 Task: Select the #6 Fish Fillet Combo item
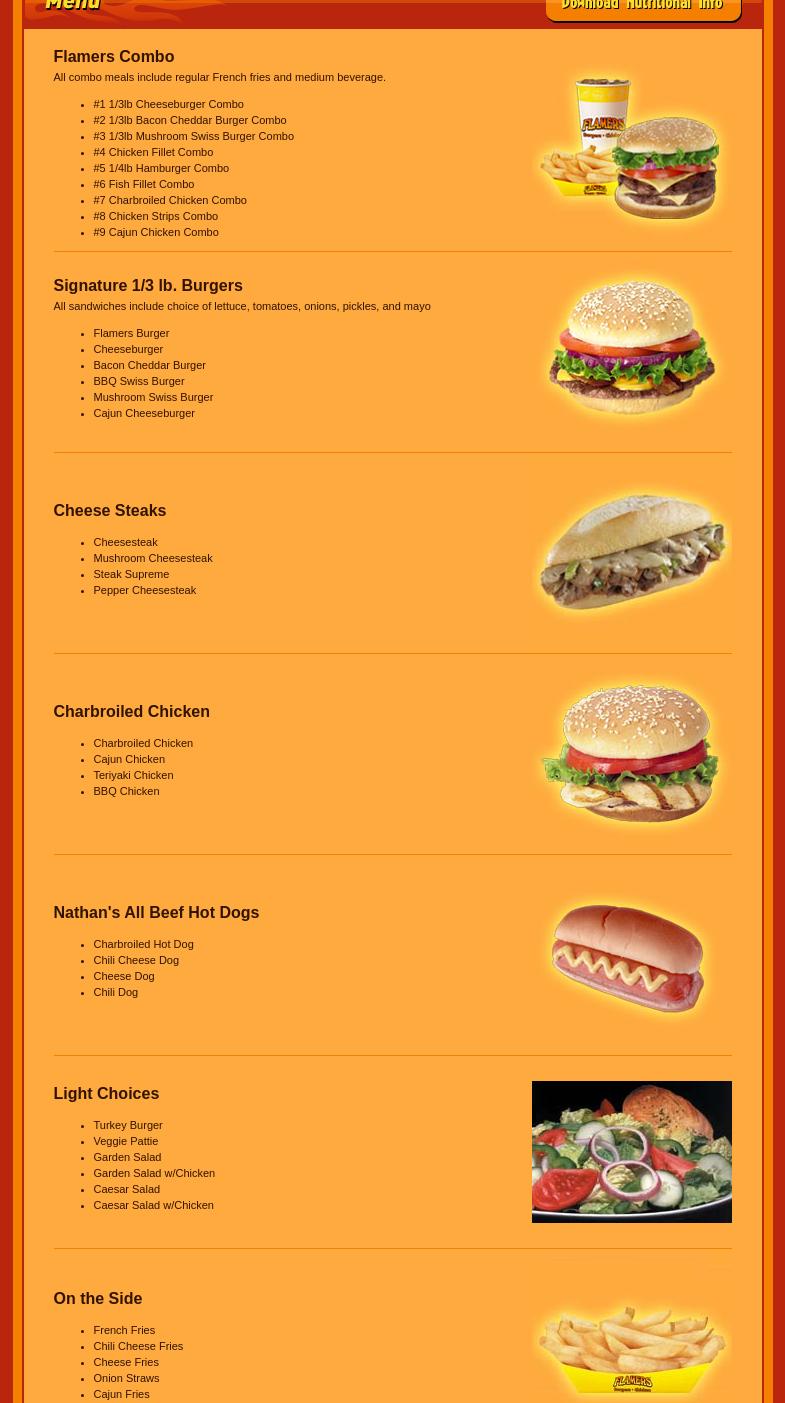click(x=143, y=184)
